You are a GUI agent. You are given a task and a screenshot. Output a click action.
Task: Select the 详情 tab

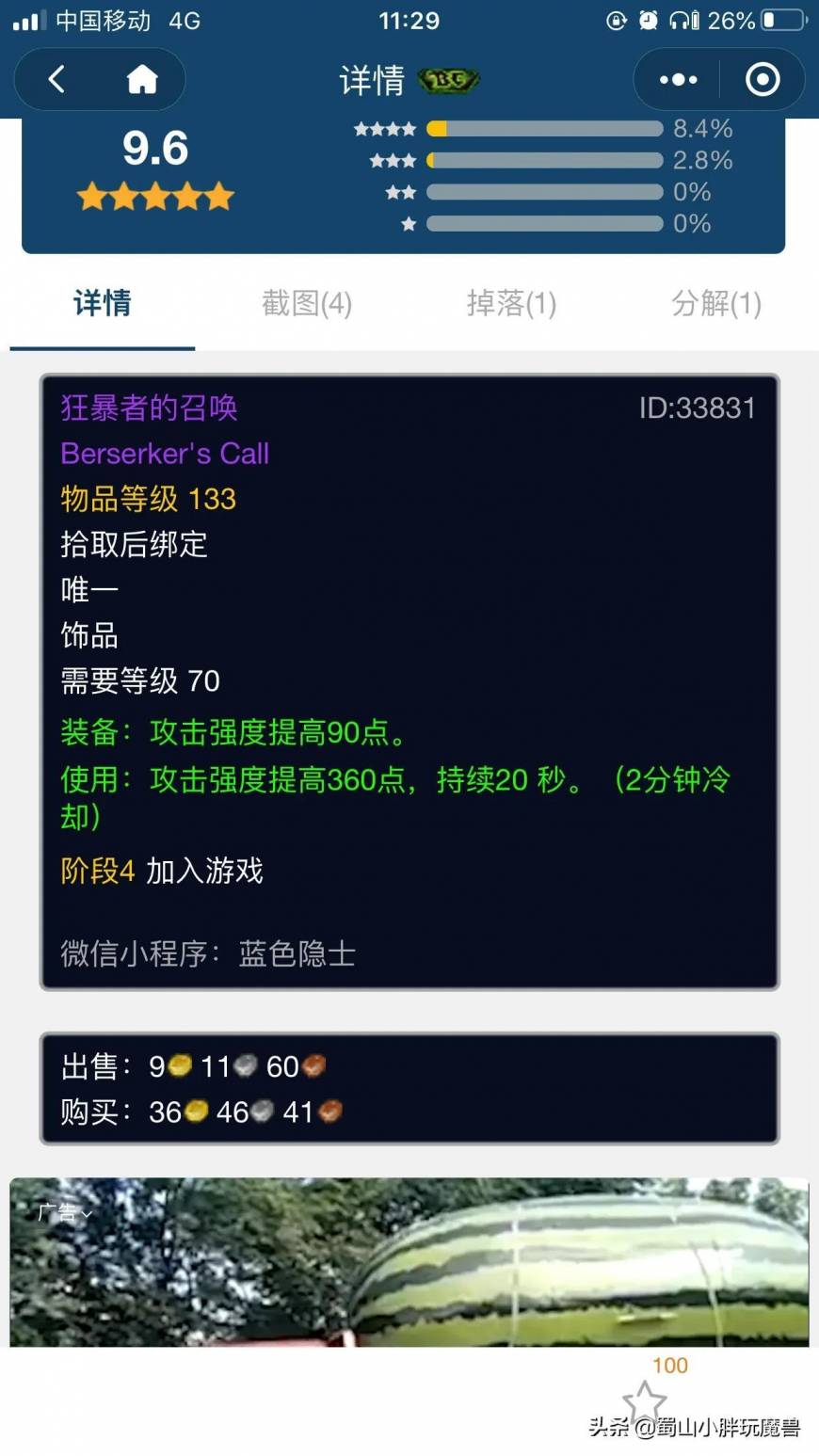102,304
